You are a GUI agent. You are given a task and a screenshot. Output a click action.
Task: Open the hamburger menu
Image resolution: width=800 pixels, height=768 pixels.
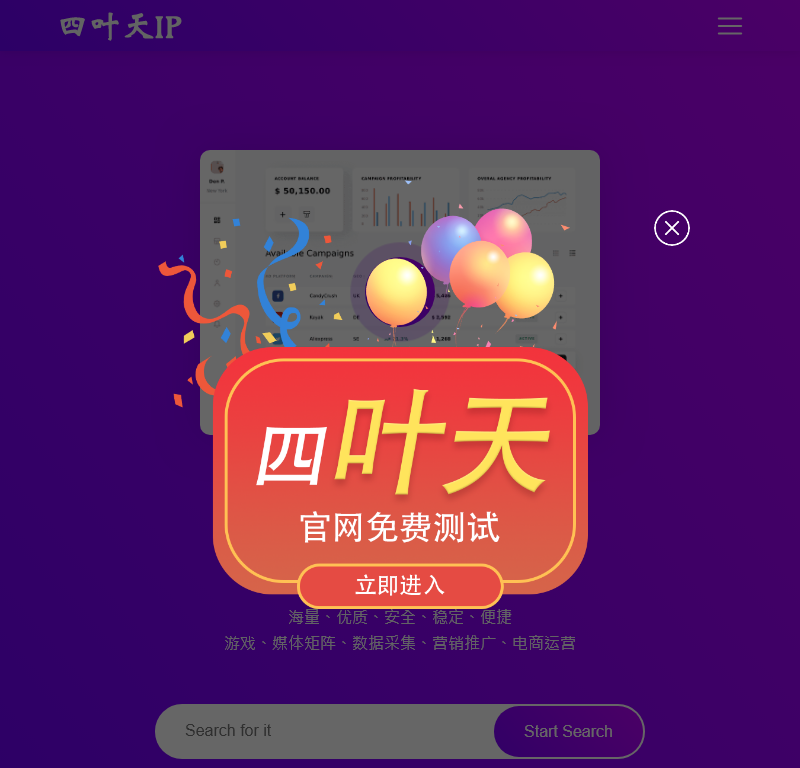click(x=730, y=26)
